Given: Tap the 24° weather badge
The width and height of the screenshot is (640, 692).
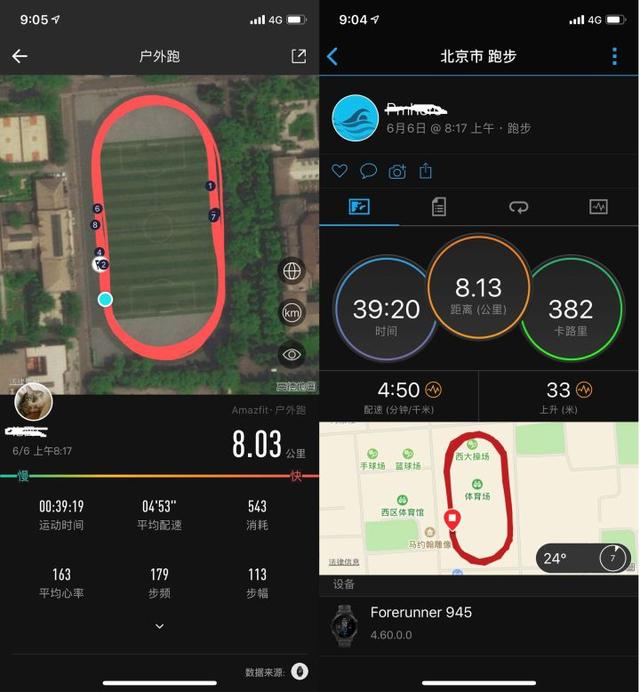Looking at the screenshot, I should tap(584, 558).
